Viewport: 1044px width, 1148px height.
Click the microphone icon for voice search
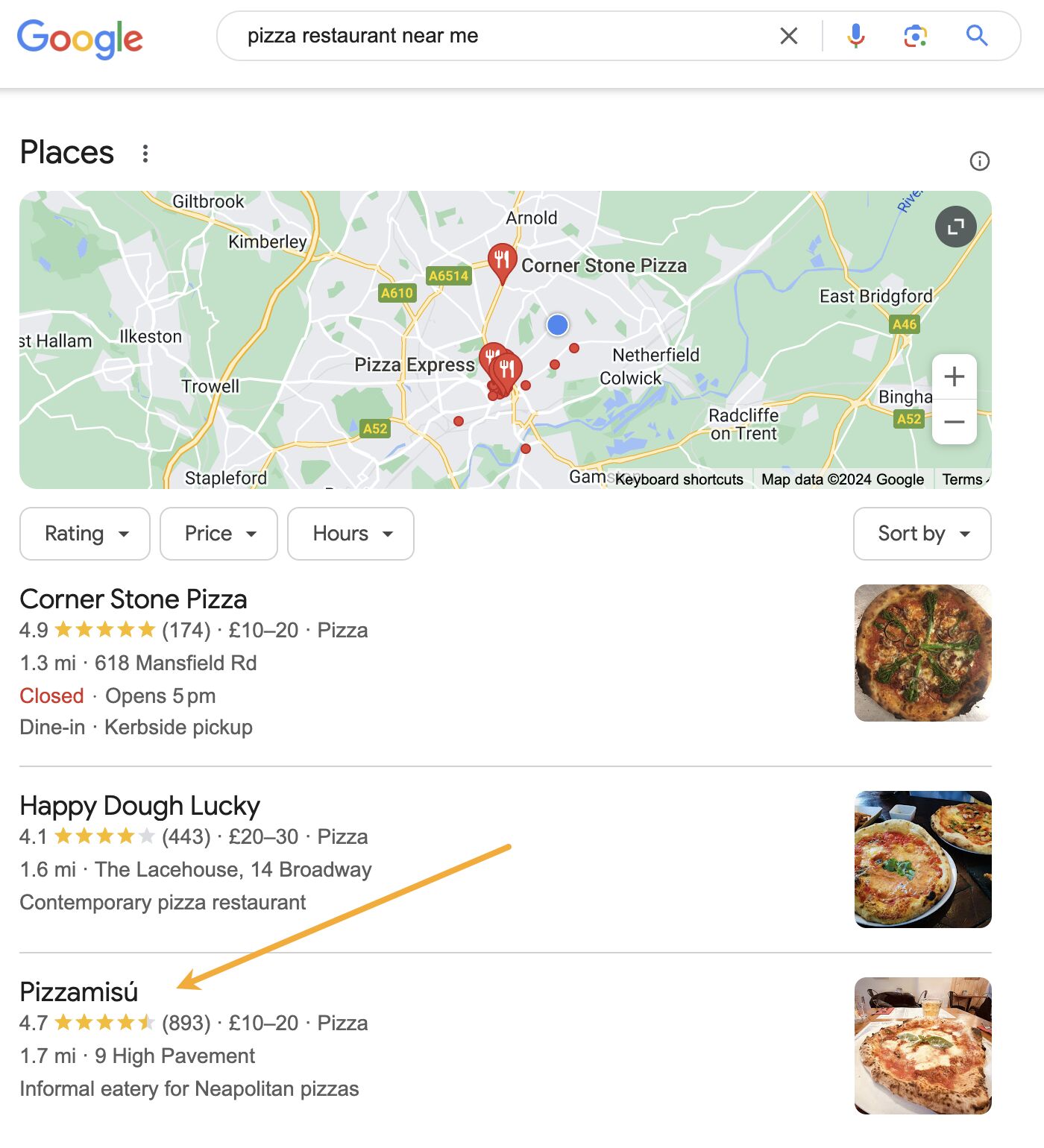856,35
